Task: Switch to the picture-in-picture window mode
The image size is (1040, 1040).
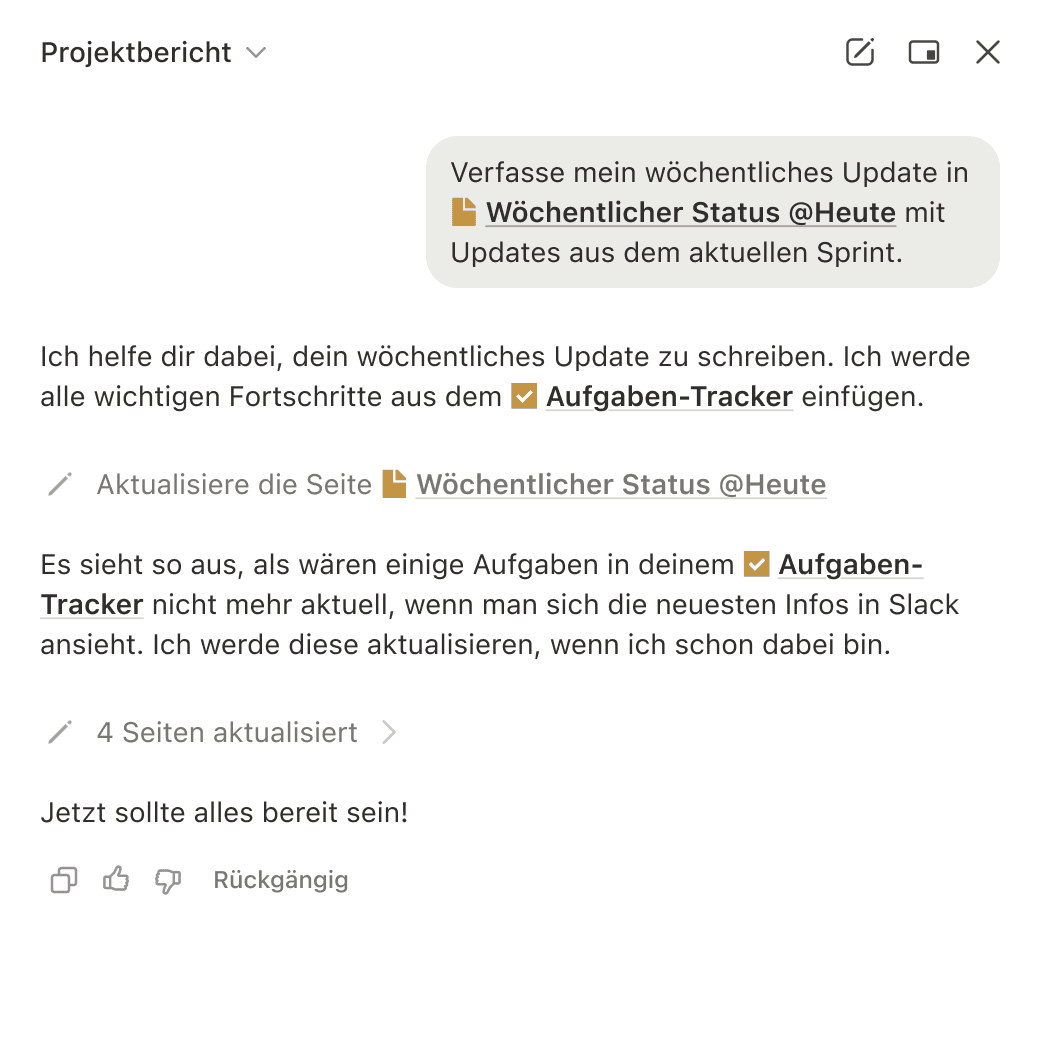Action: click(x=924, y=52)
